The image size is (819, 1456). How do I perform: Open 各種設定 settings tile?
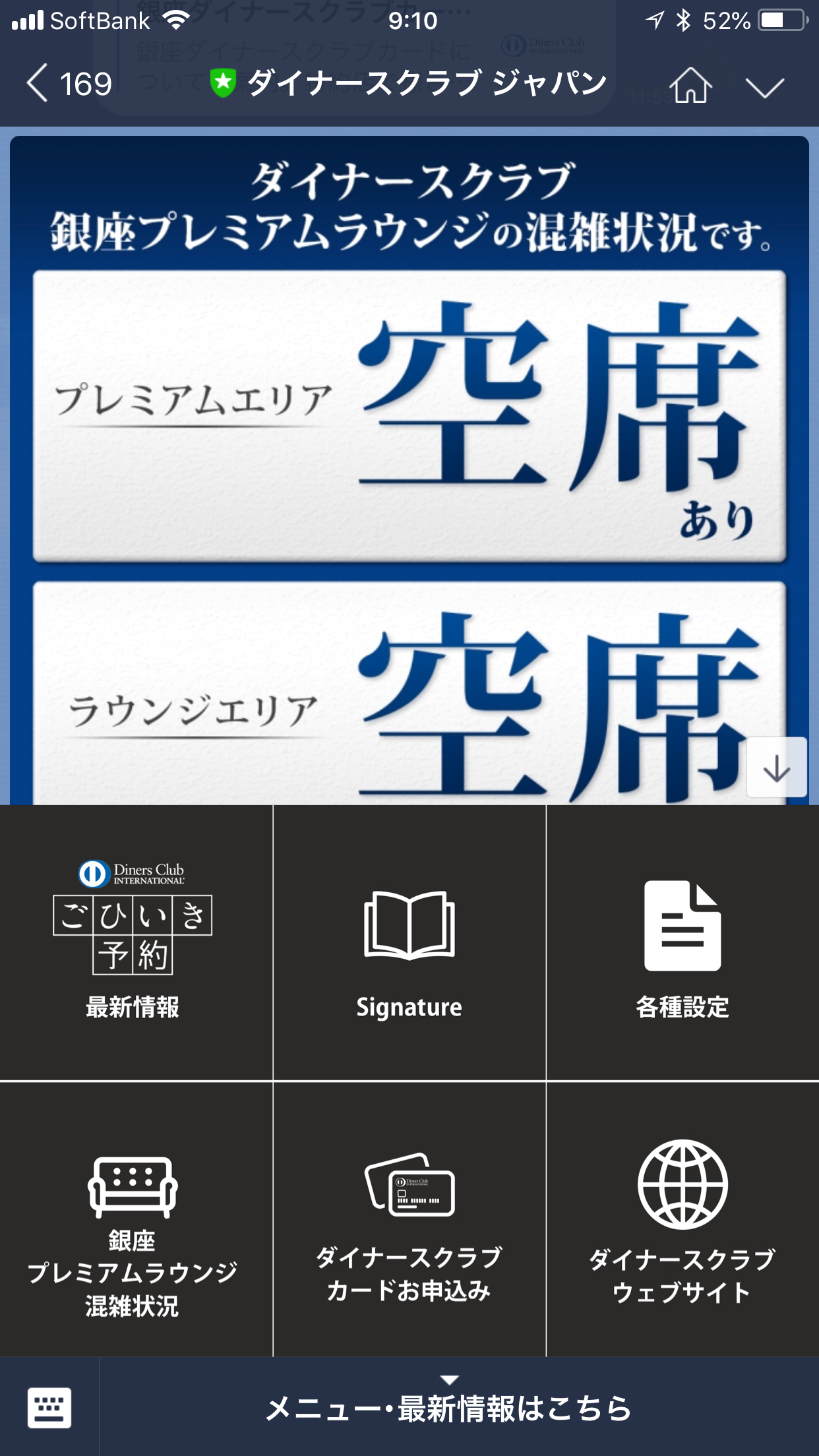(682, 942)
